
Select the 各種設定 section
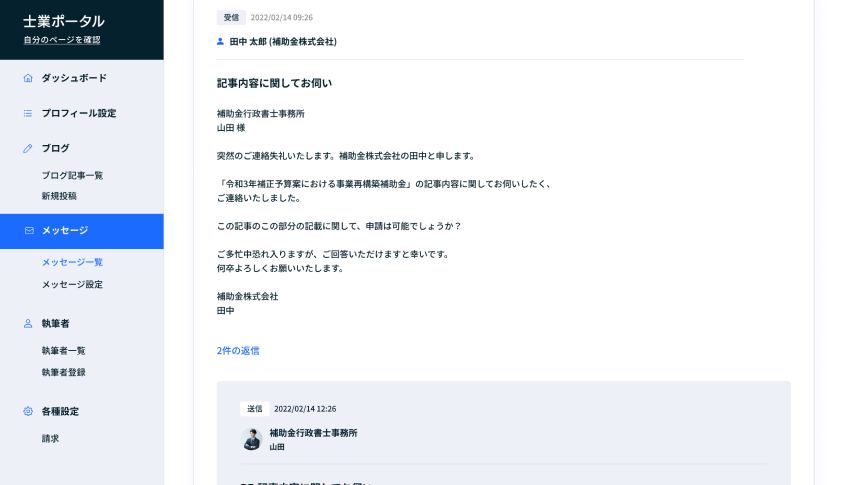(x=60, y=411)
